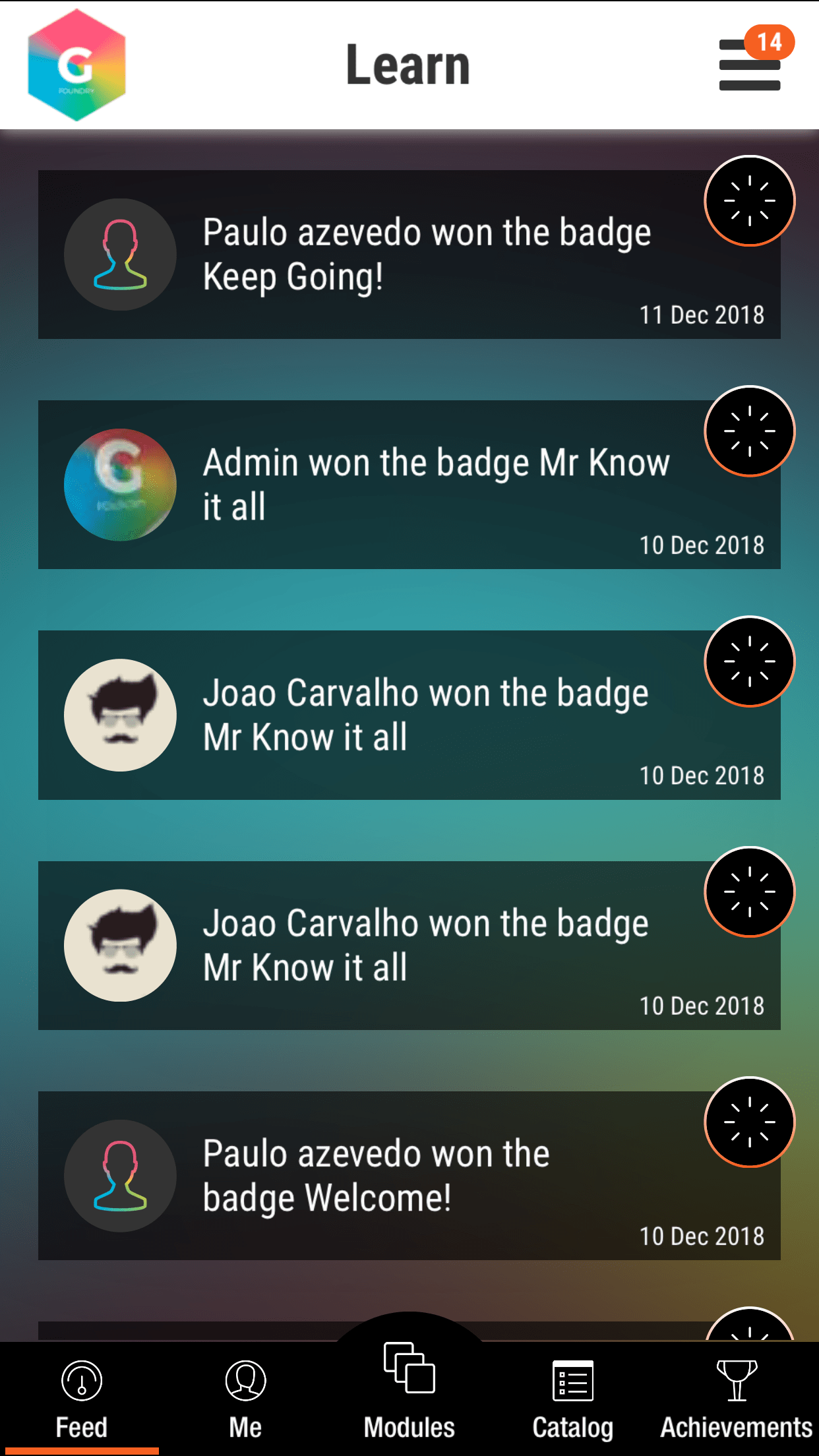This screenshot has height=1456, width=819.
Task: Open the Modules tab
Action: (x=409, y=1391)
